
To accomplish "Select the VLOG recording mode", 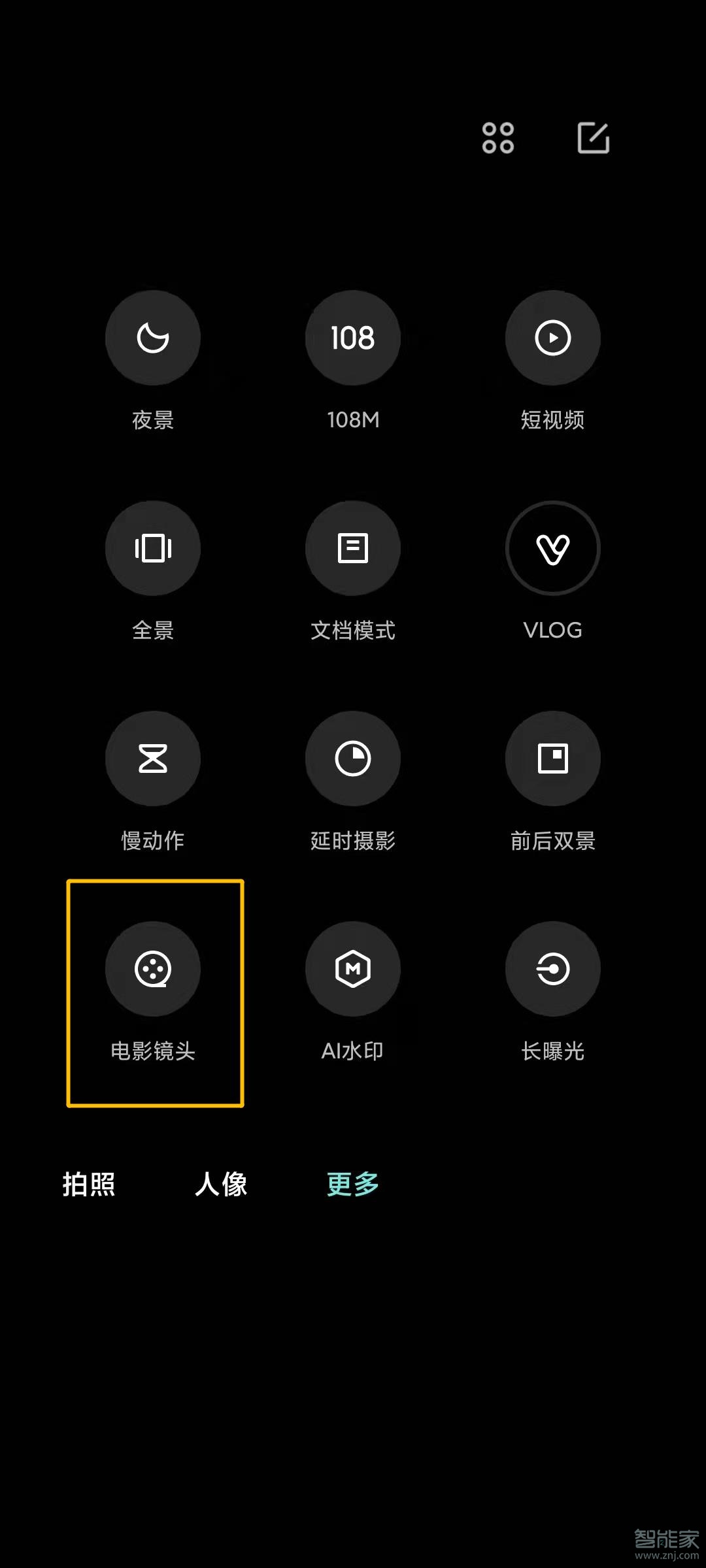I will click(x=553, y=549).
